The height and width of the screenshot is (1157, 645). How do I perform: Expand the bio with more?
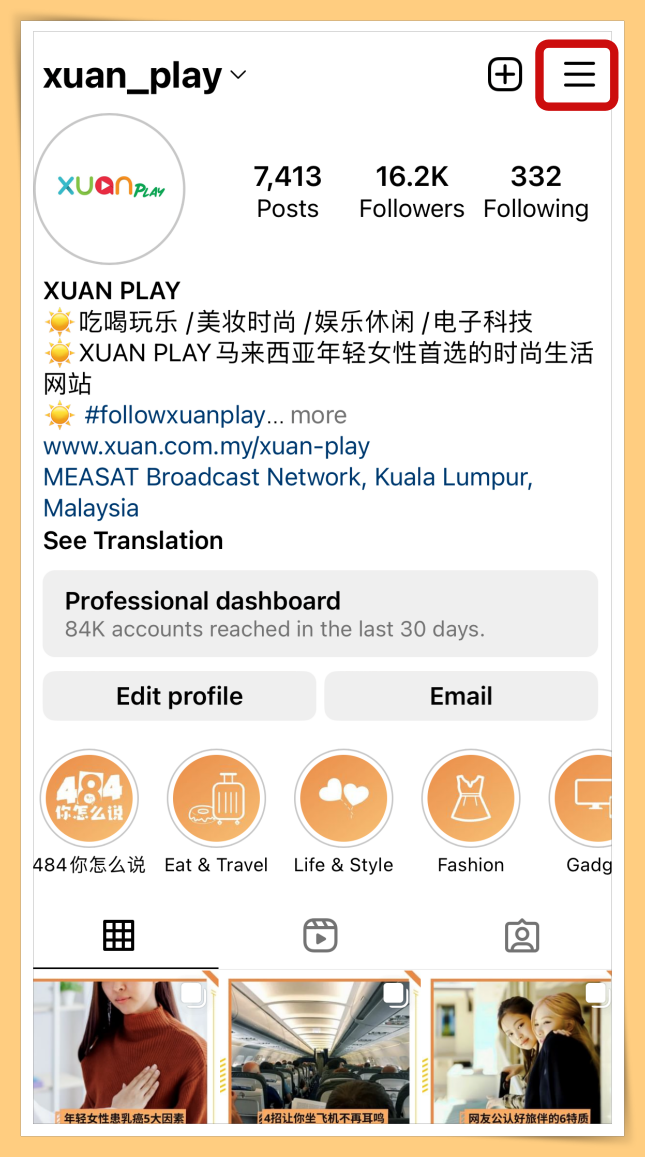click(319, 415)
